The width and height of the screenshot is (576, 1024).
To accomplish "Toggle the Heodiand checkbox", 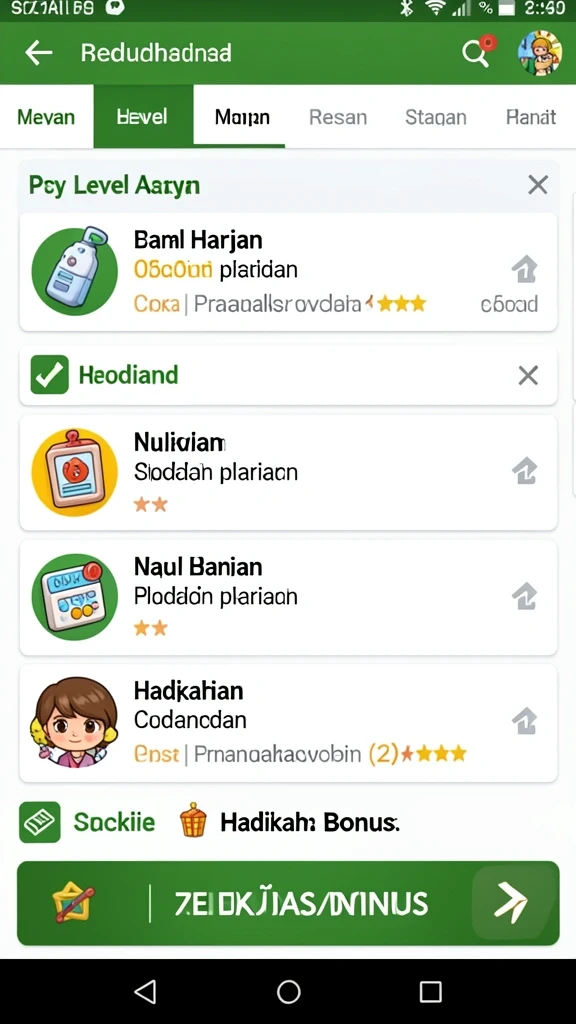I will click(50, 375).
